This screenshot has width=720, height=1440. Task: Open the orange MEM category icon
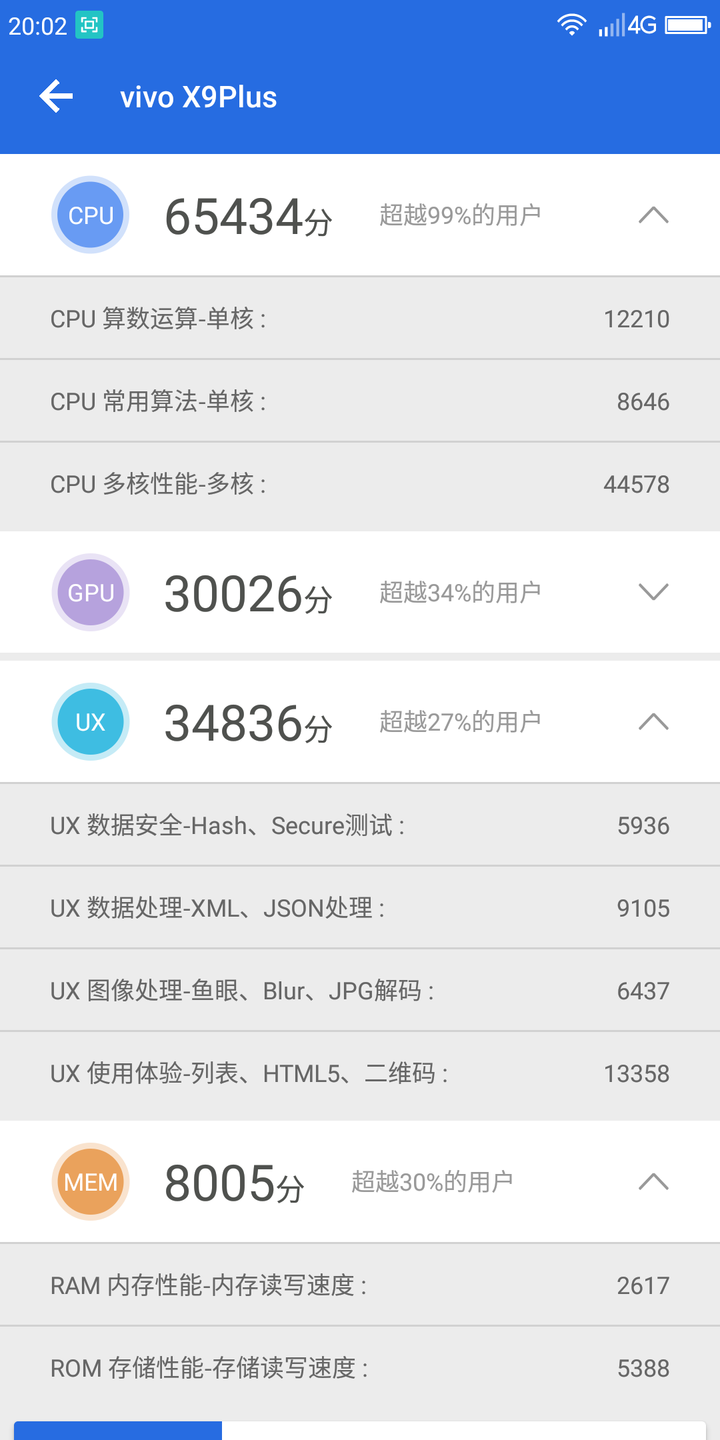[90, 1181]
